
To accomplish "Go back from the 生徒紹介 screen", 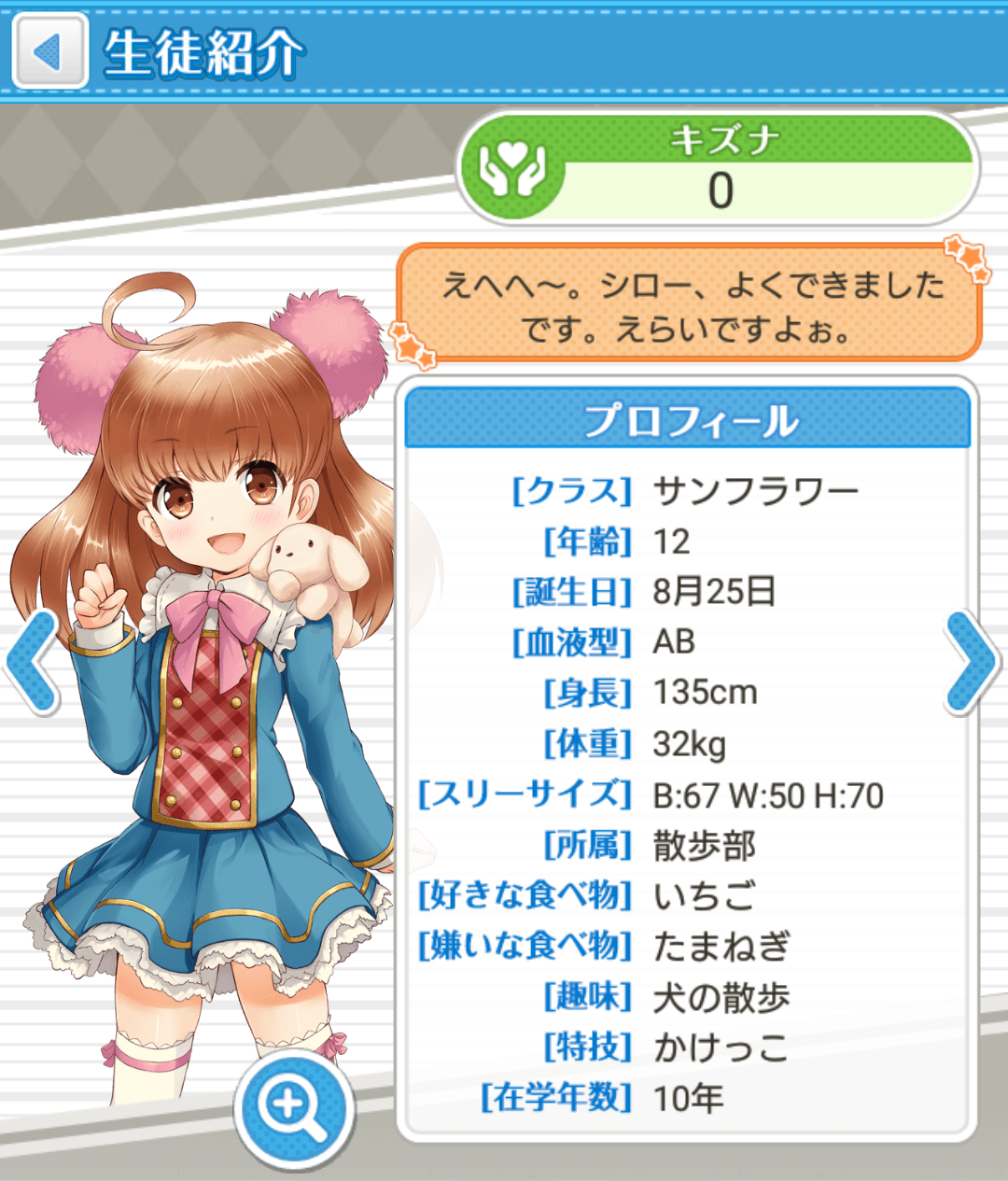I will point(49,51).
